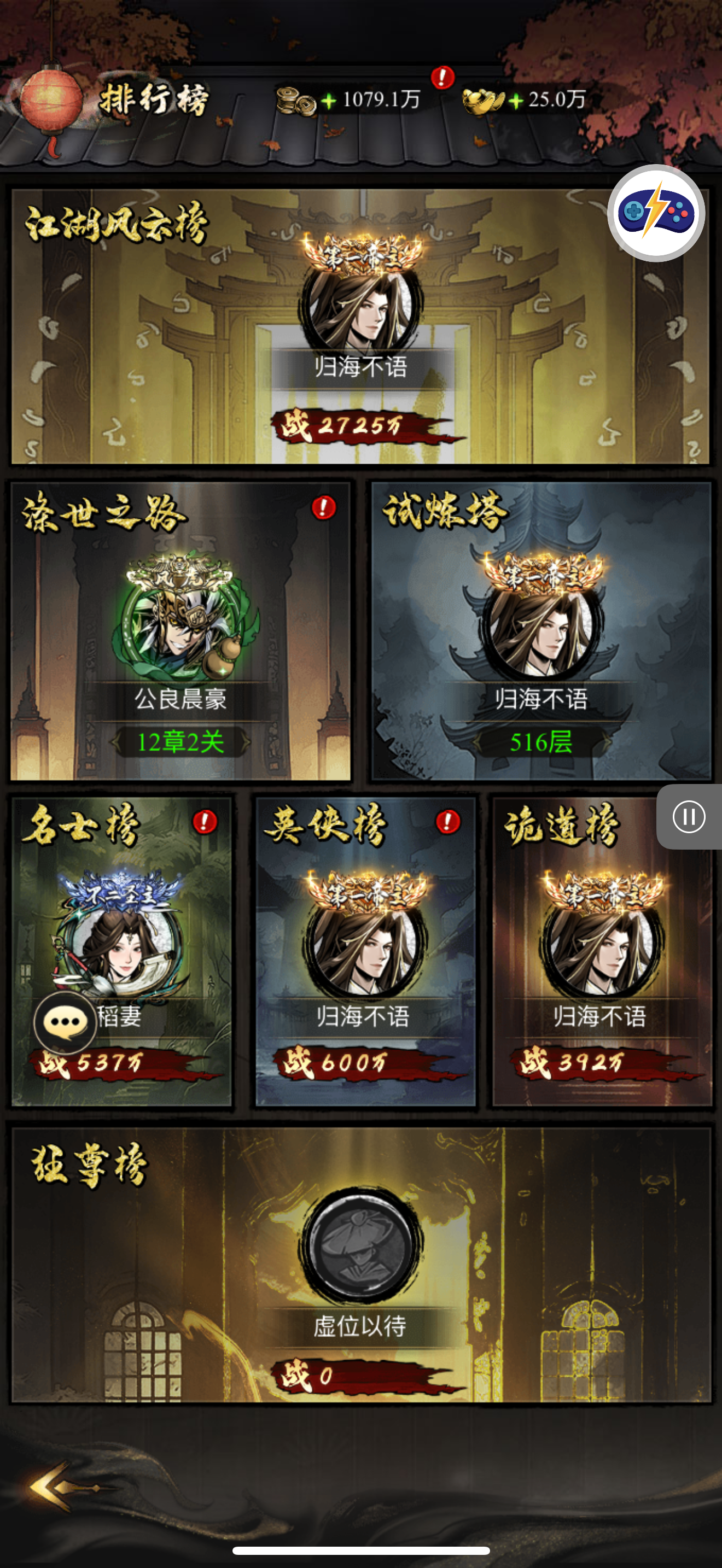Open the gamepad booster floating icon
This screenshot has width=722, height=1568.
(x=656, y=213)
